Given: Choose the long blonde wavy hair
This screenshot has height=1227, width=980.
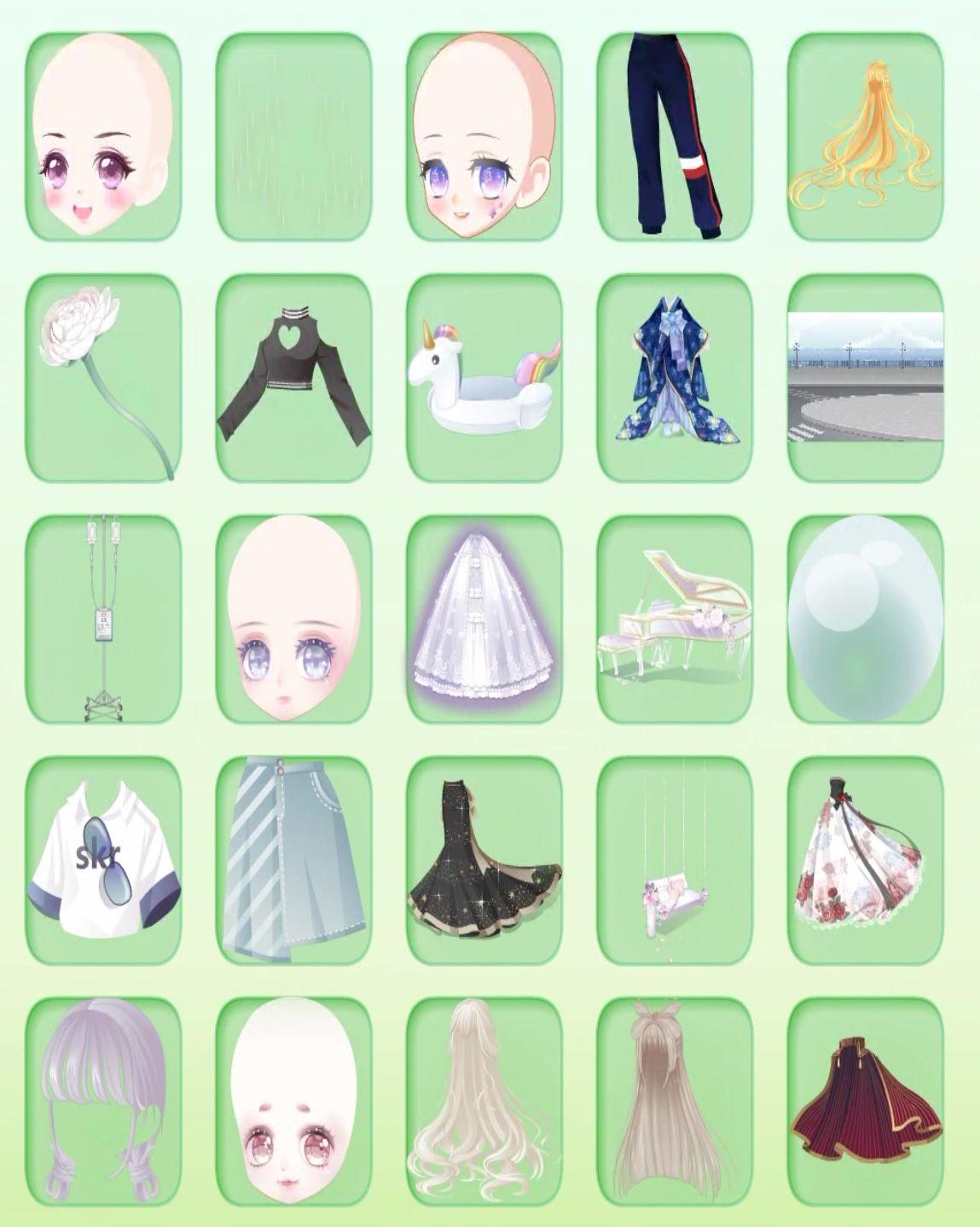Looking at the screenshot, I should [x=866, y=137].
